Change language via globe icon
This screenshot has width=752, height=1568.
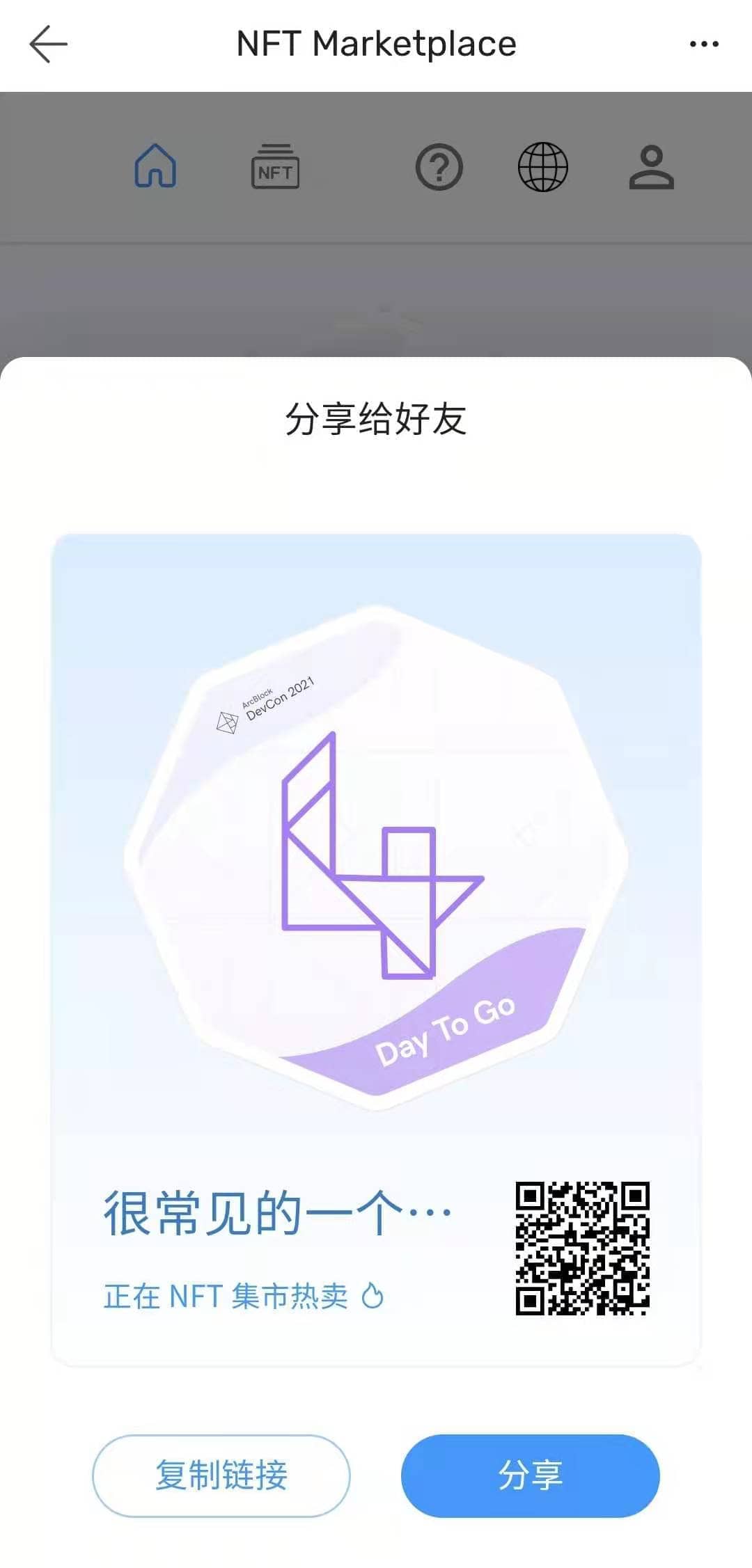[543, 167]
